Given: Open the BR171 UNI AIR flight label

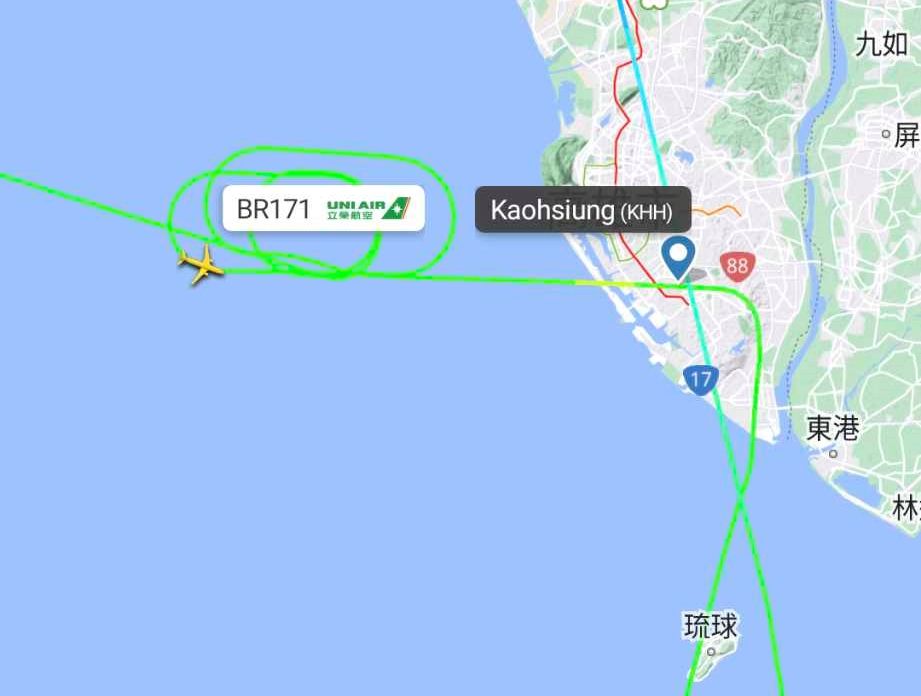Looking at the screenshot, I should coord(322,209).
